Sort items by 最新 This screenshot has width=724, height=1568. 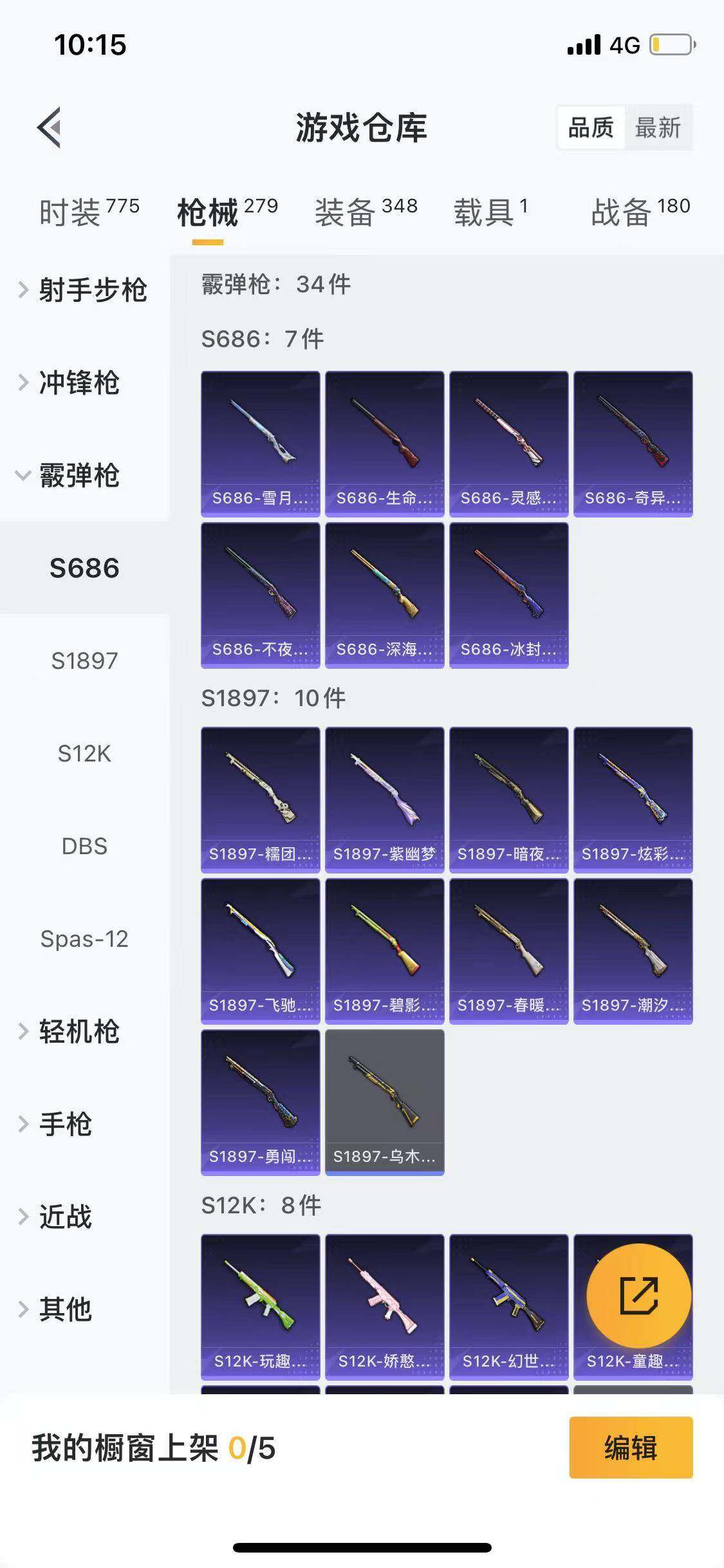pos(657,127)
